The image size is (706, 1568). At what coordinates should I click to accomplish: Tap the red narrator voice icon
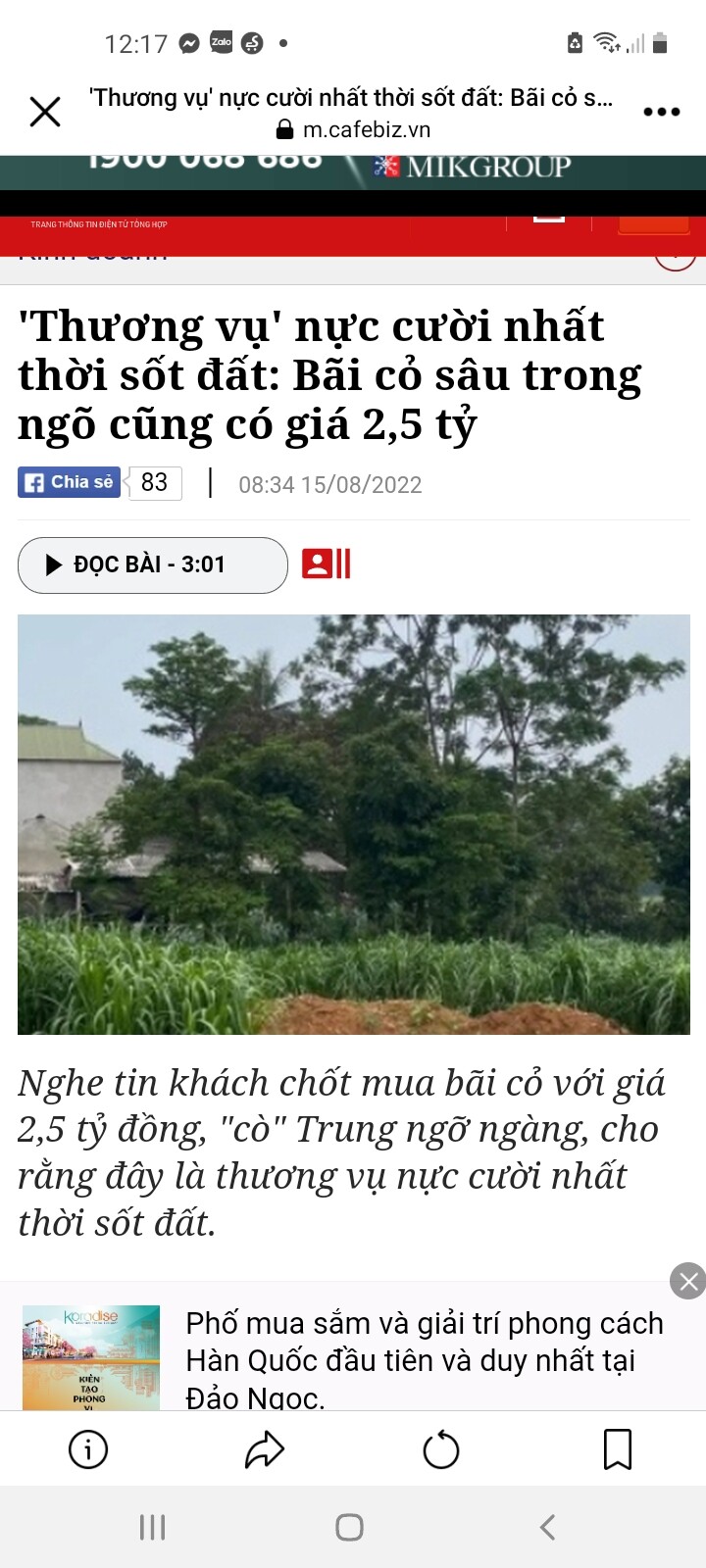[x=326, y=563]
